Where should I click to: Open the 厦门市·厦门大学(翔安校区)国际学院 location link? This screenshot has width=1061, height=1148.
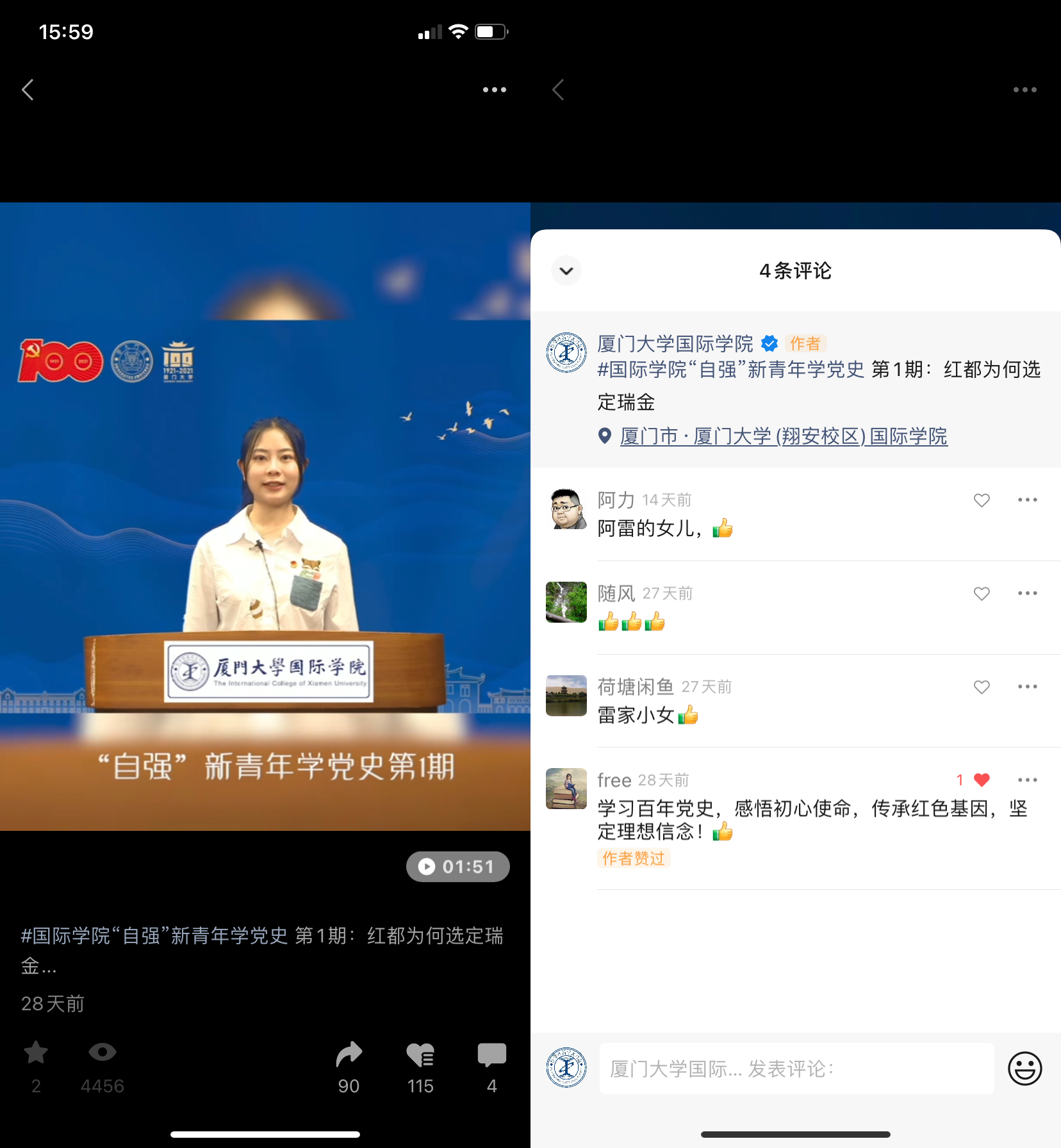(x=783, y=437)
